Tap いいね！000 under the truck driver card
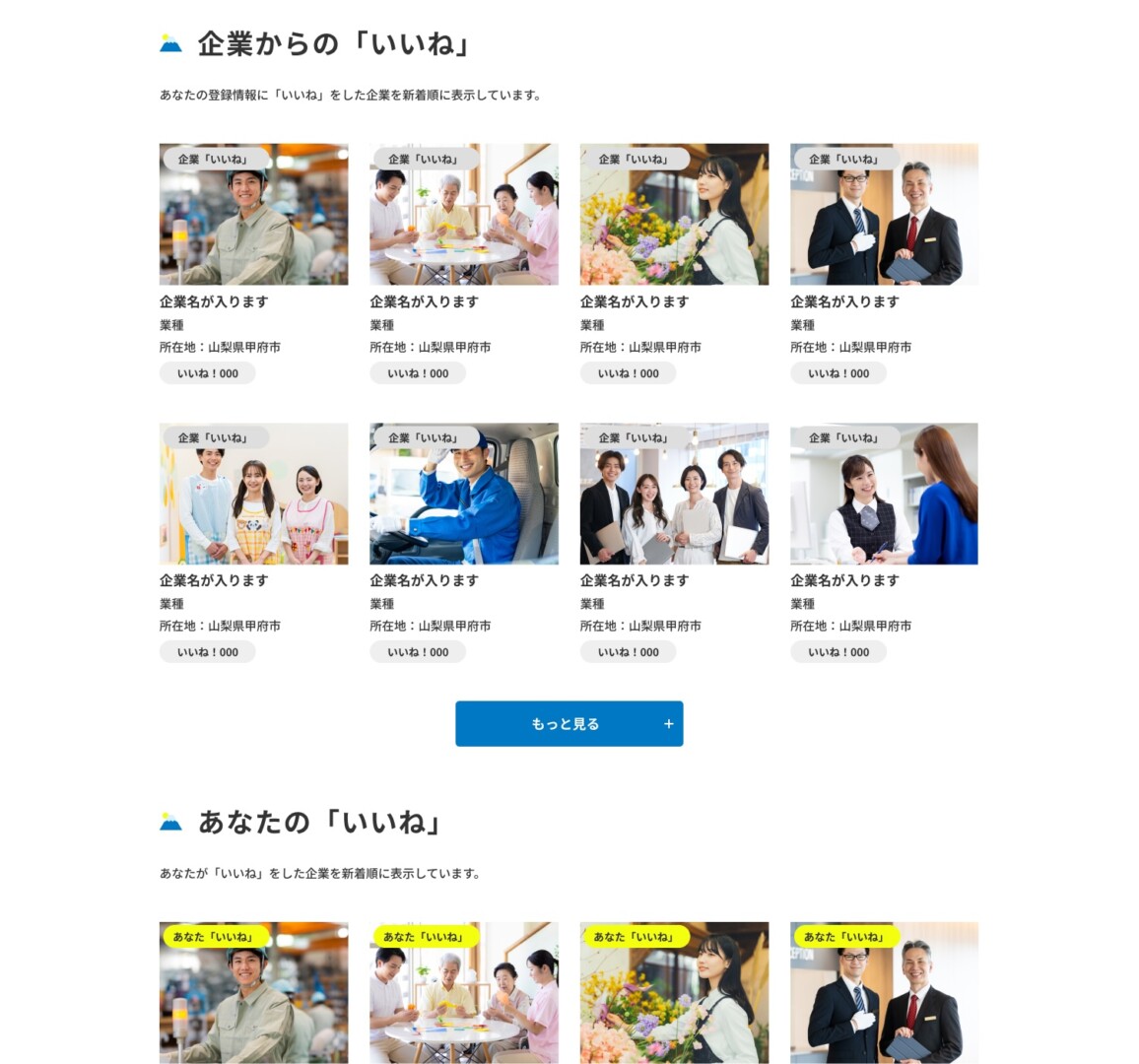1139x1064 pixels. 418,652
